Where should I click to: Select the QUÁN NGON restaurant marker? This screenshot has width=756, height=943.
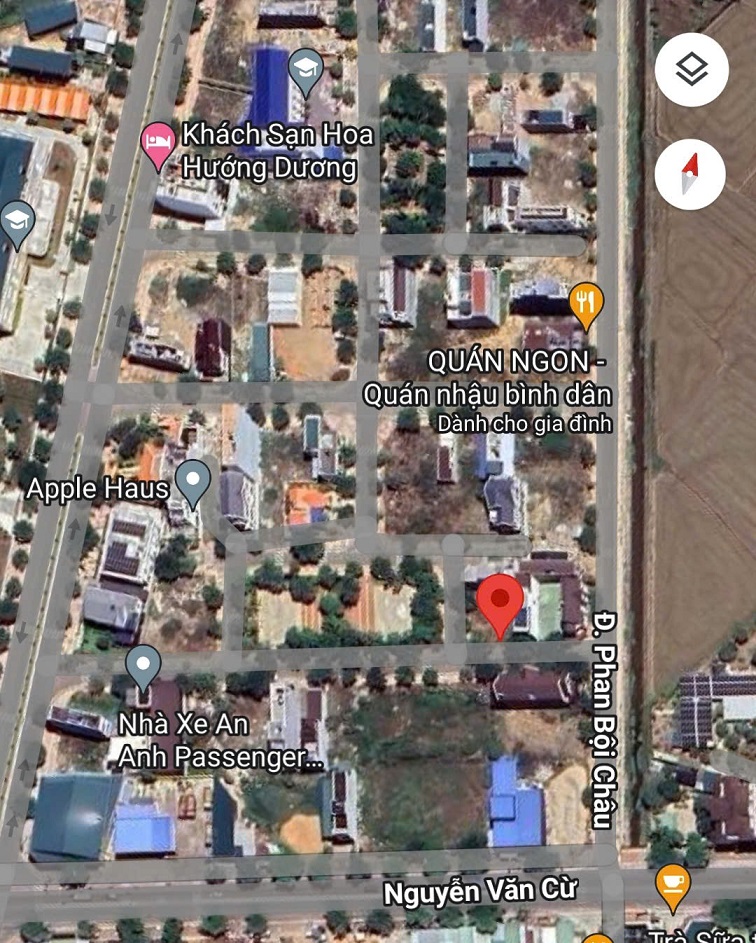click(x=585, y=302)
